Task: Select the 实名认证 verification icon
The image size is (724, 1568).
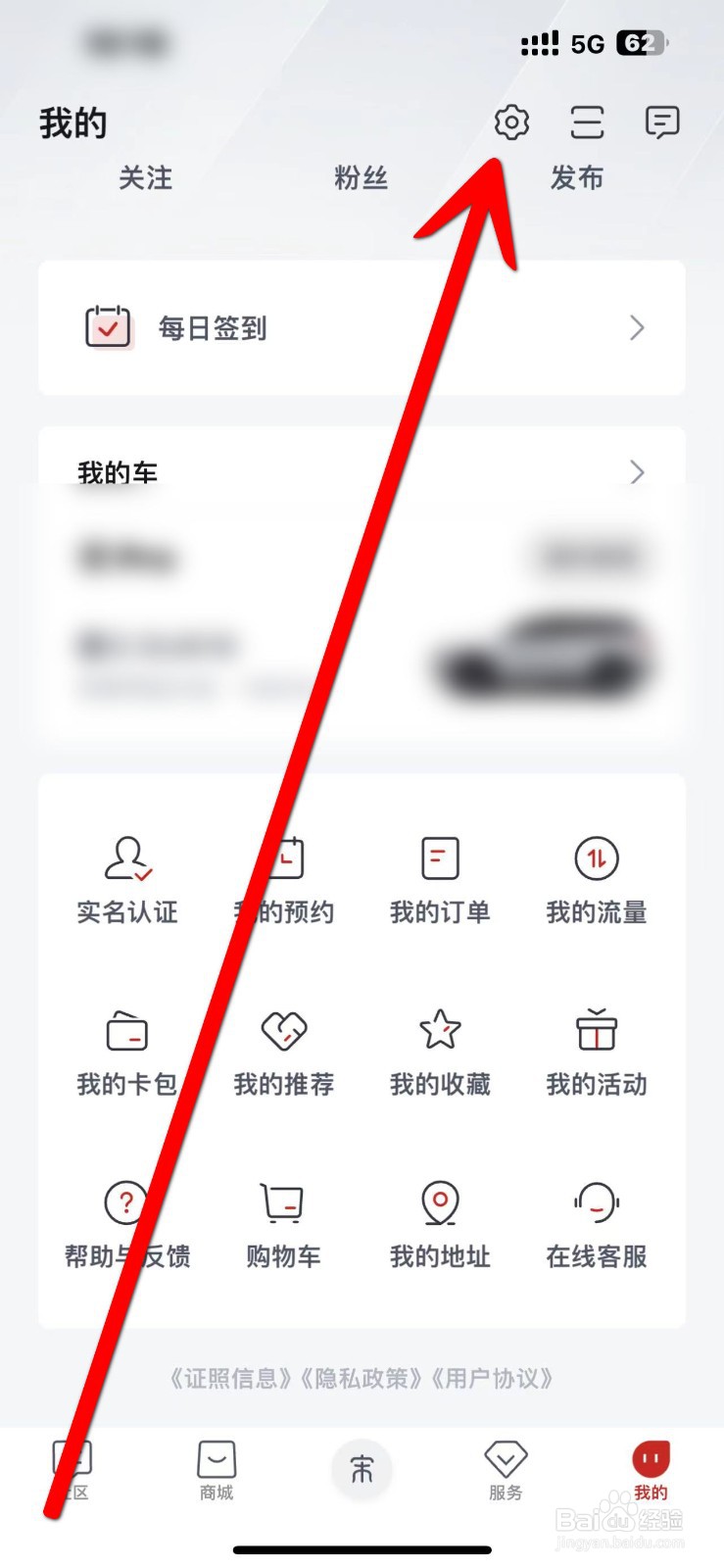Action: click(126, 857)
